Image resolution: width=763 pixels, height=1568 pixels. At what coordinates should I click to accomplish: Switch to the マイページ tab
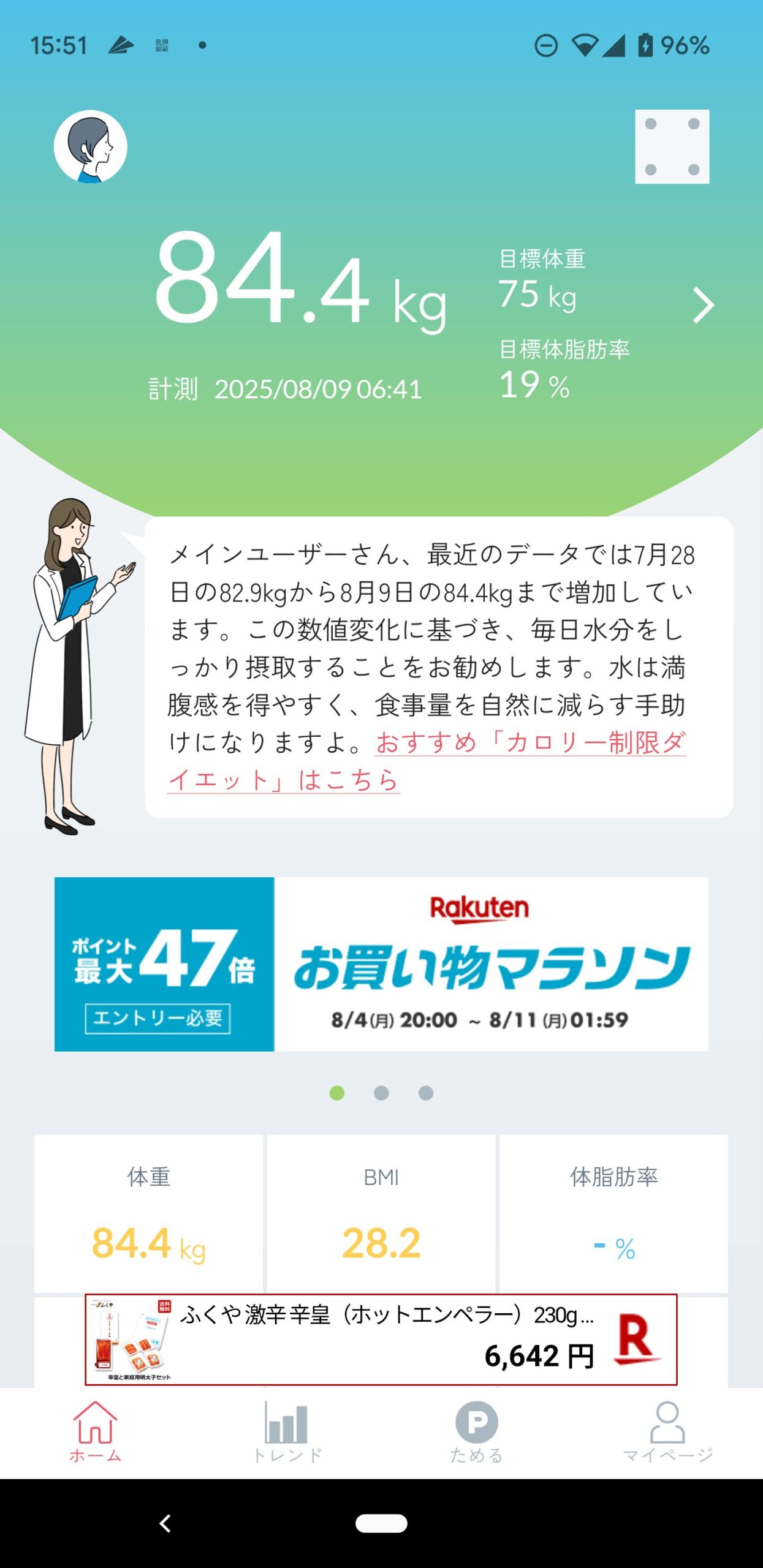667,1432
